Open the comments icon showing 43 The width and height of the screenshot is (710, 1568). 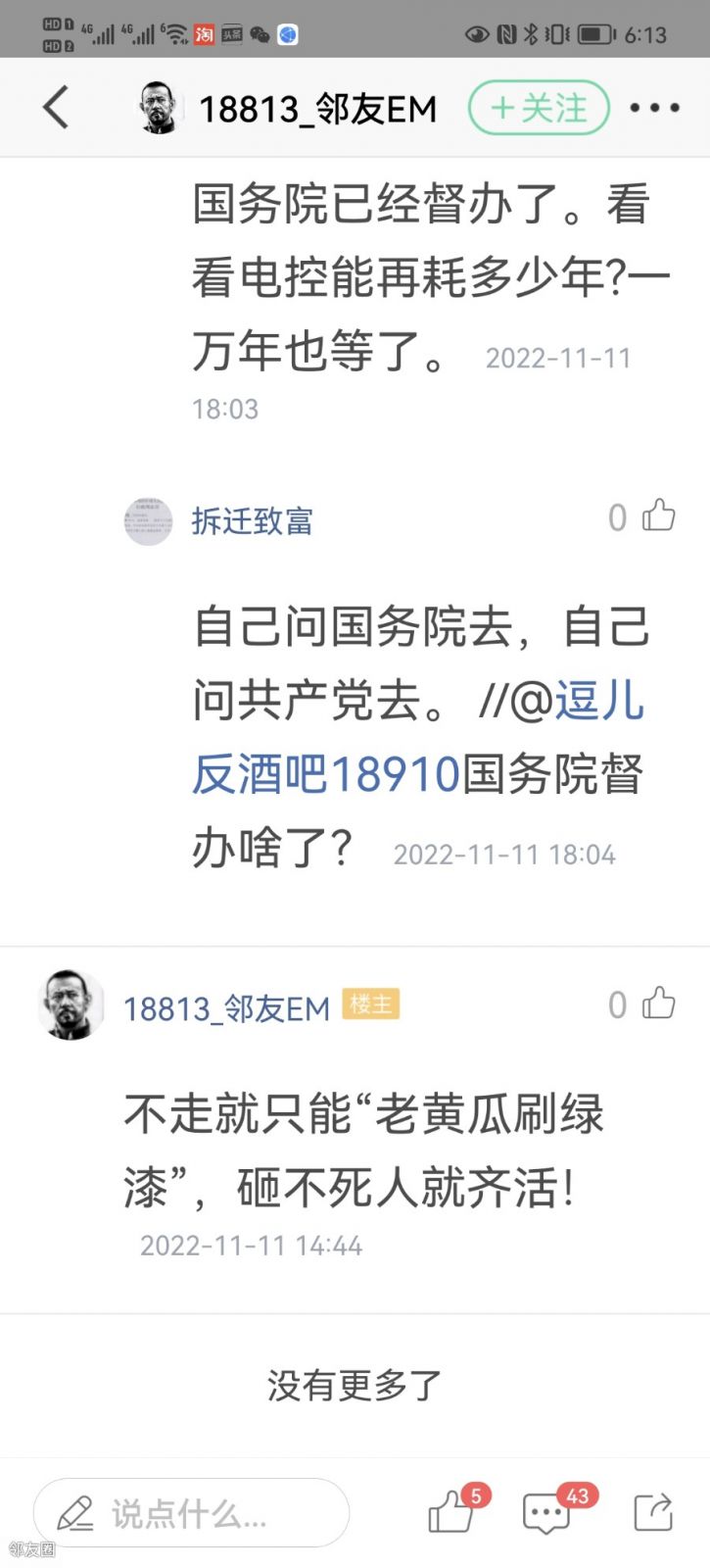(x=546, y=1514)
